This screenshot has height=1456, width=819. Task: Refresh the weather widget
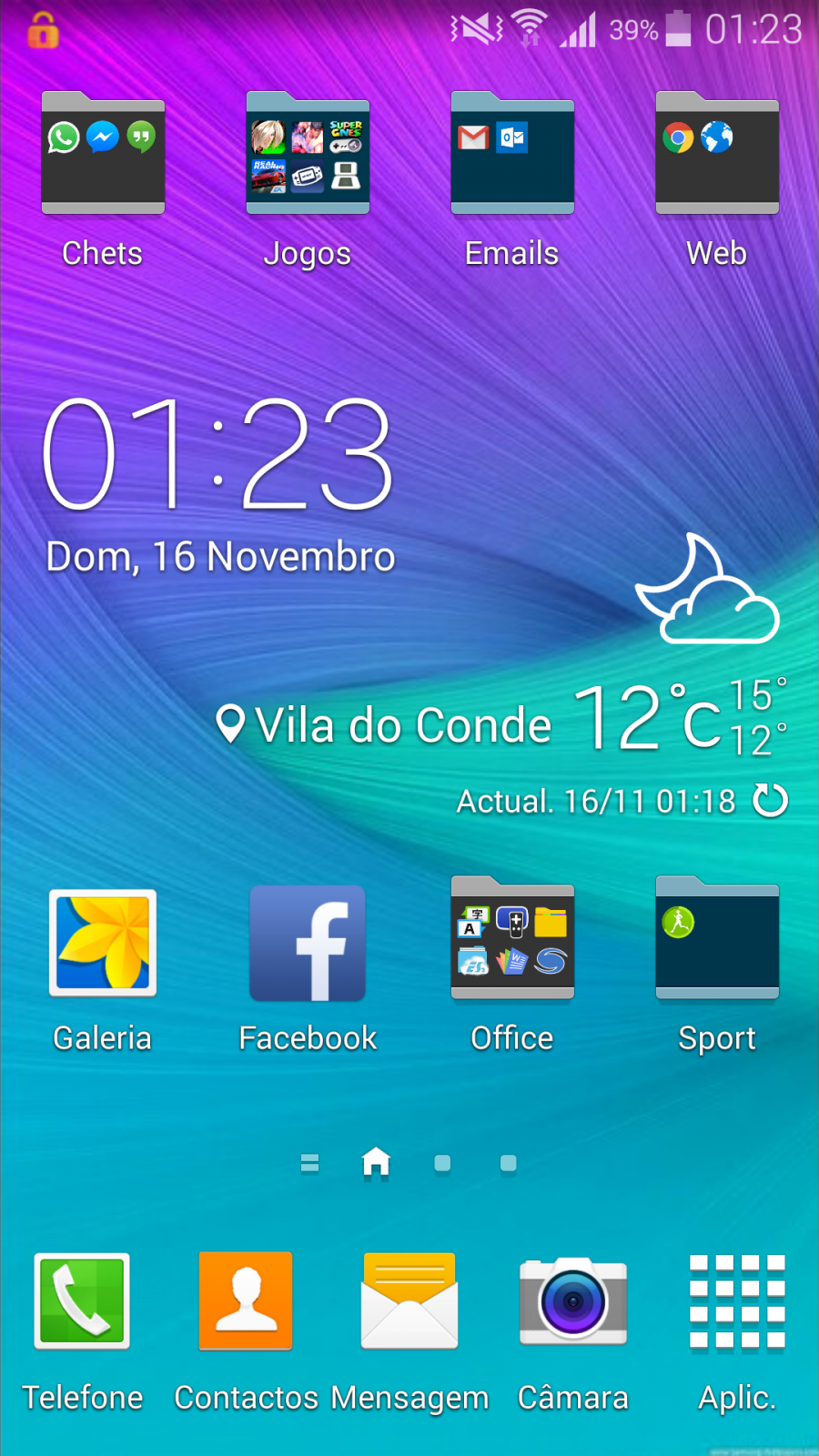771,801
